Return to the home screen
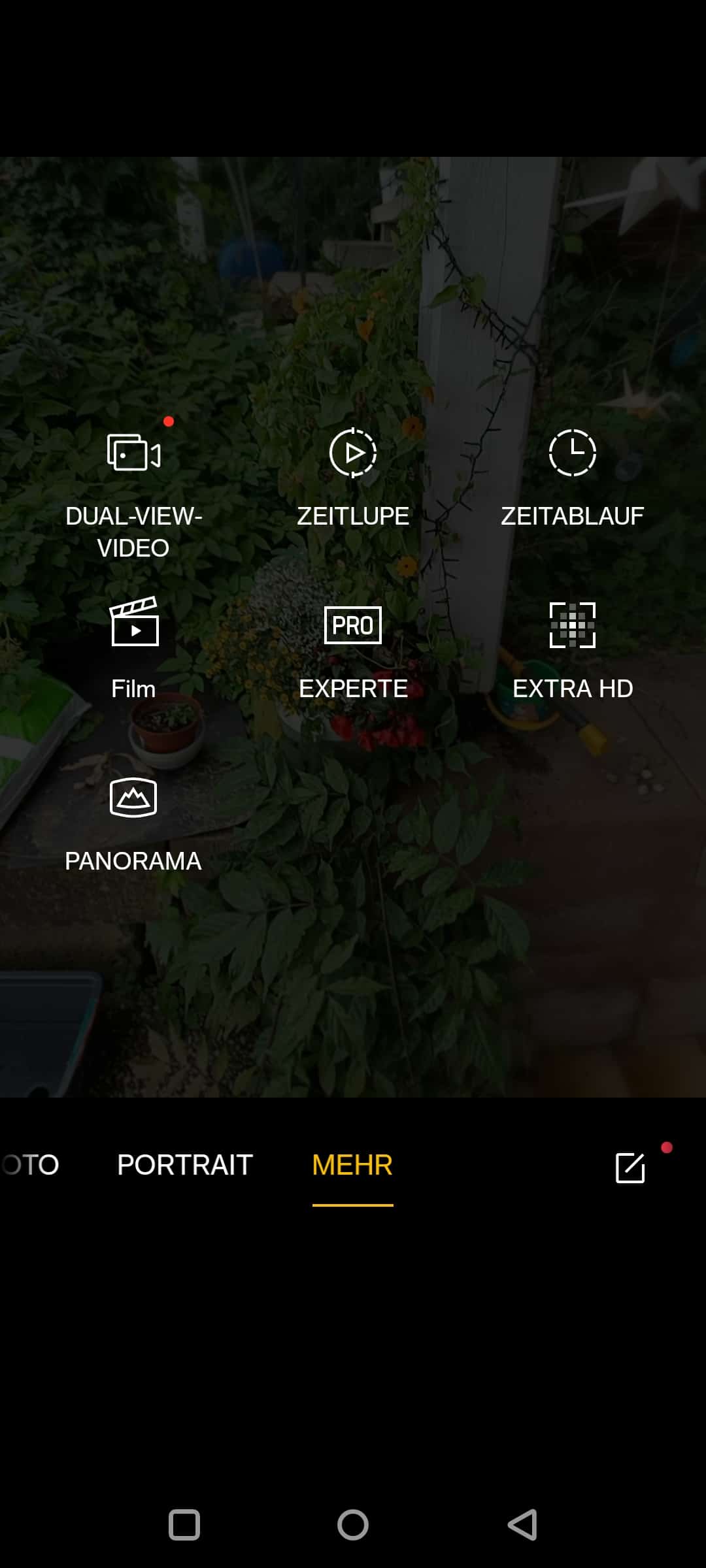 tap(353, 1526)
